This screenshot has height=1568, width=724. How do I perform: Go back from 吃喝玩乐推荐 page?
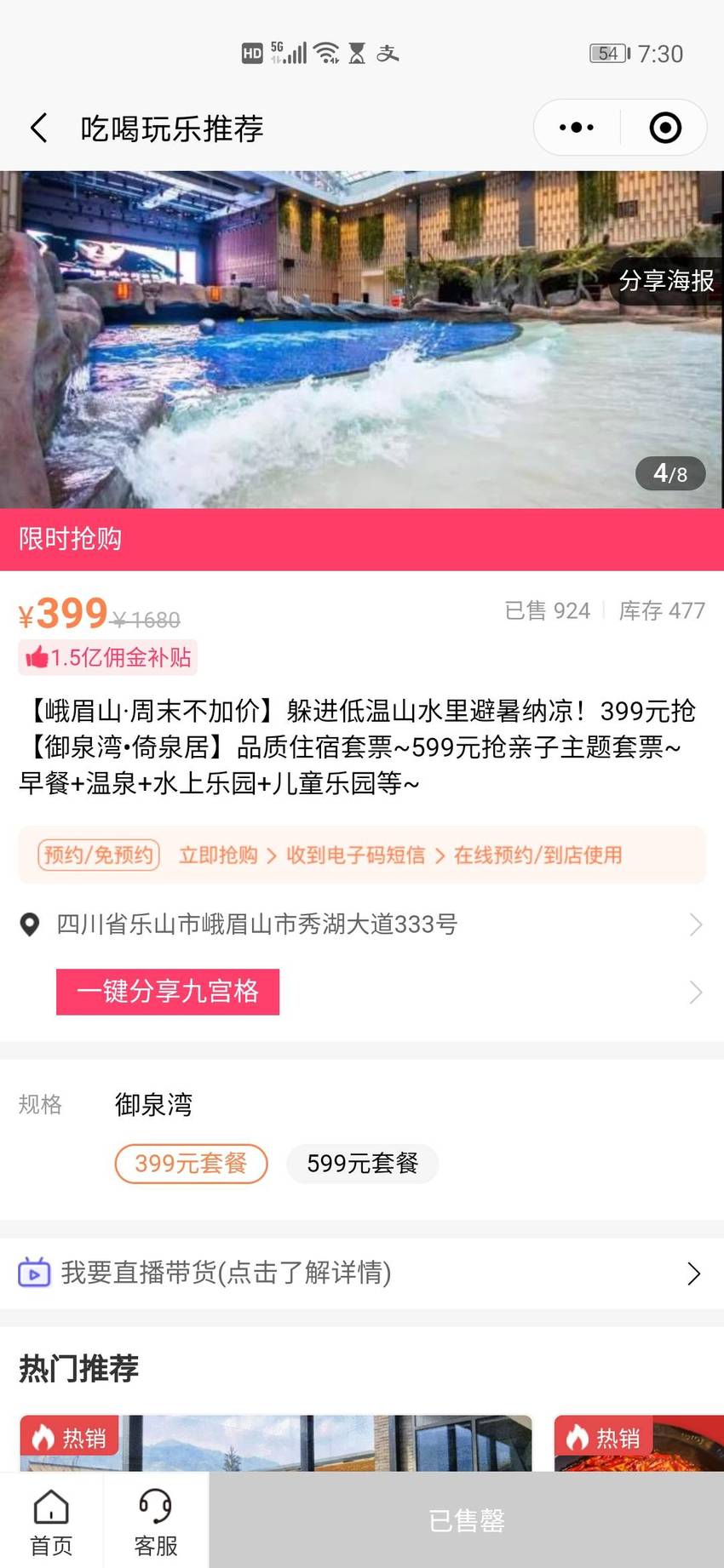coord(39,129)
